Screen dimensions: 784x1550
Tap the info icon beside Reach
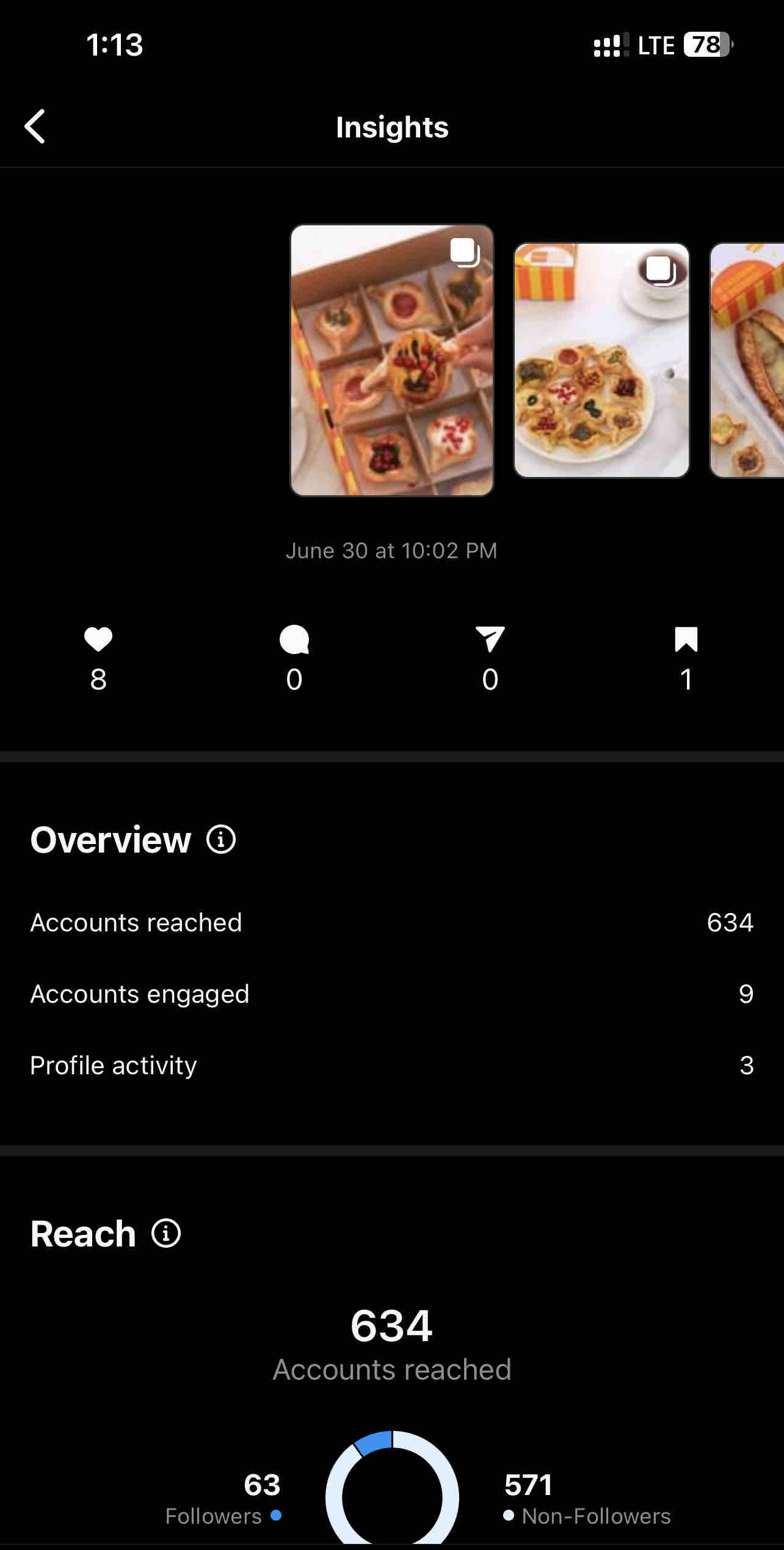coord(166,1233)
